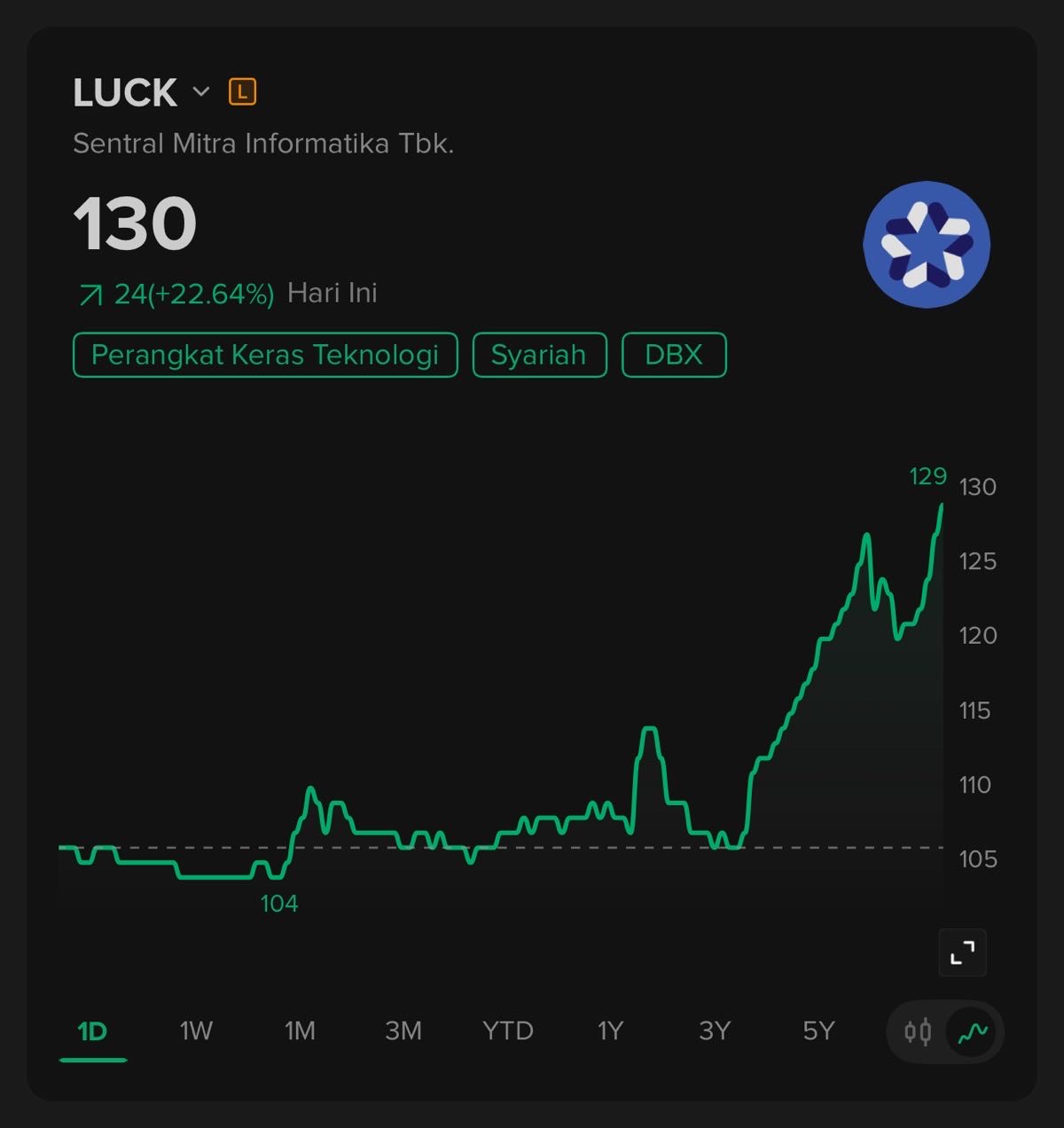Switch to candlestick chart view
1064x1128 pixels.
(918, 1031)
